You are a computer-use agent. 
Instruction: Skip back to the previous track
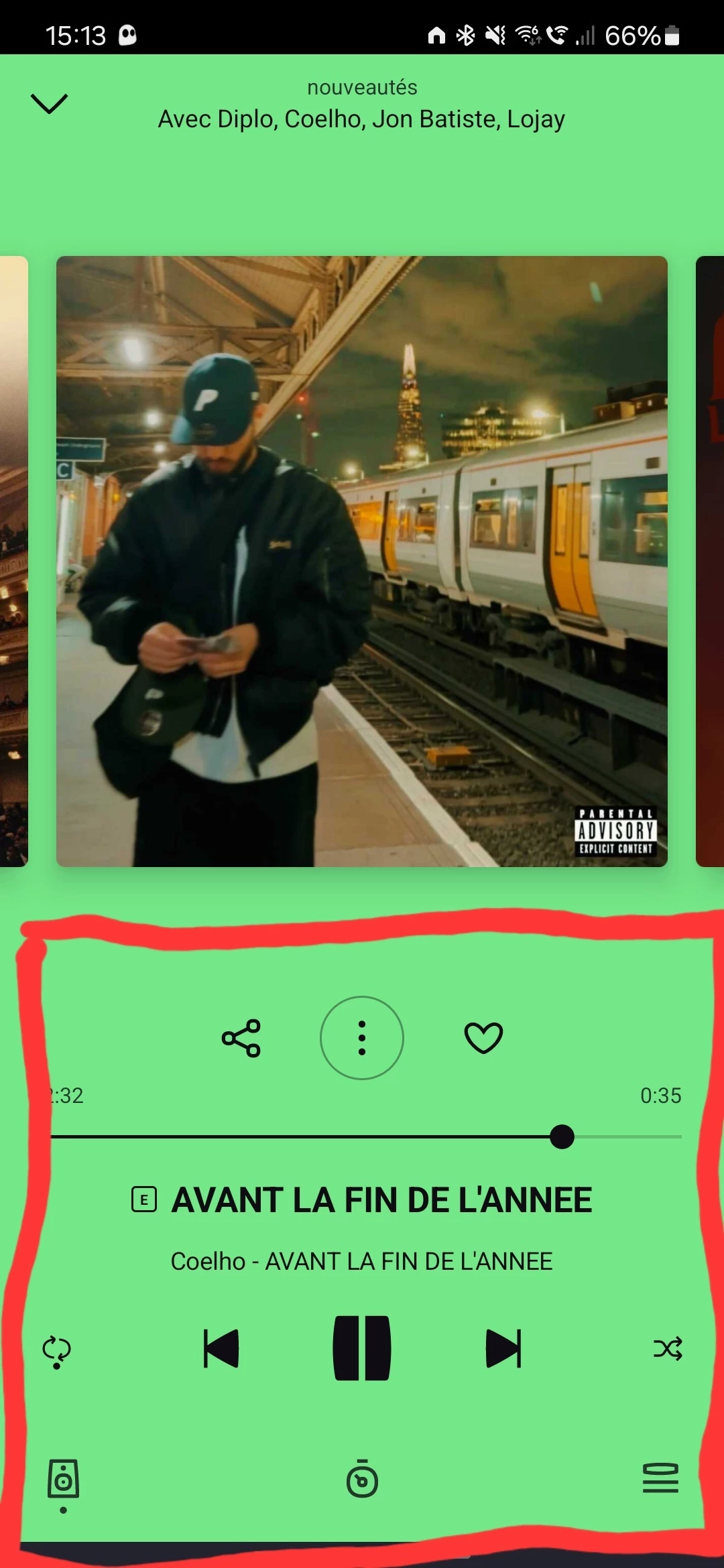[x=221, y=1348]
